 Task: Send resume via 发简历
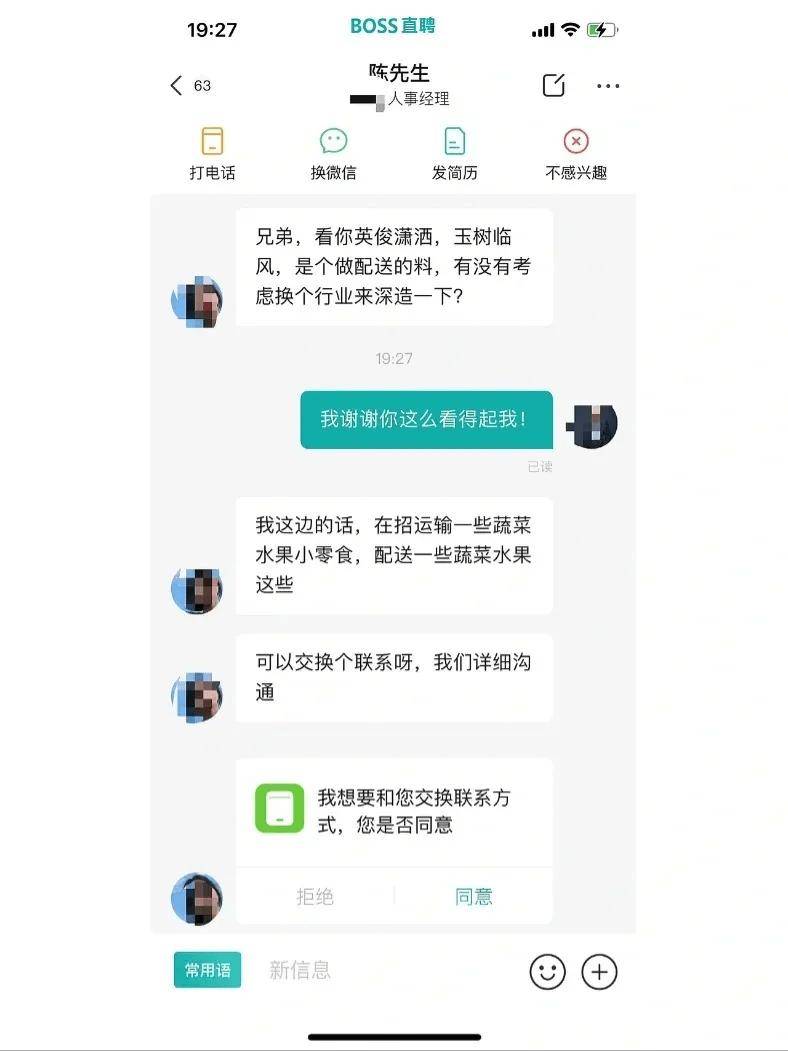(x=454, y=153)
